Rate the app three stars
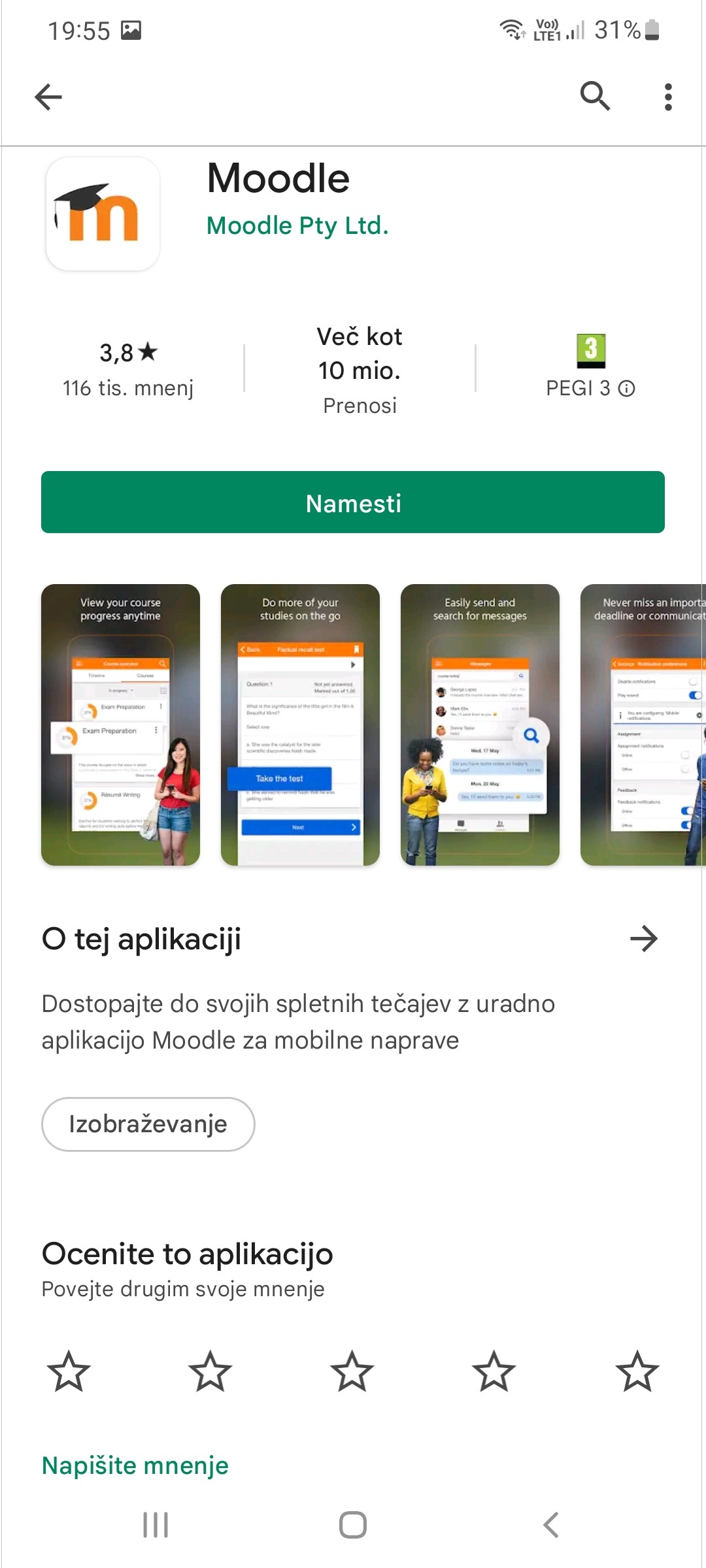 tap(352, 1371)
